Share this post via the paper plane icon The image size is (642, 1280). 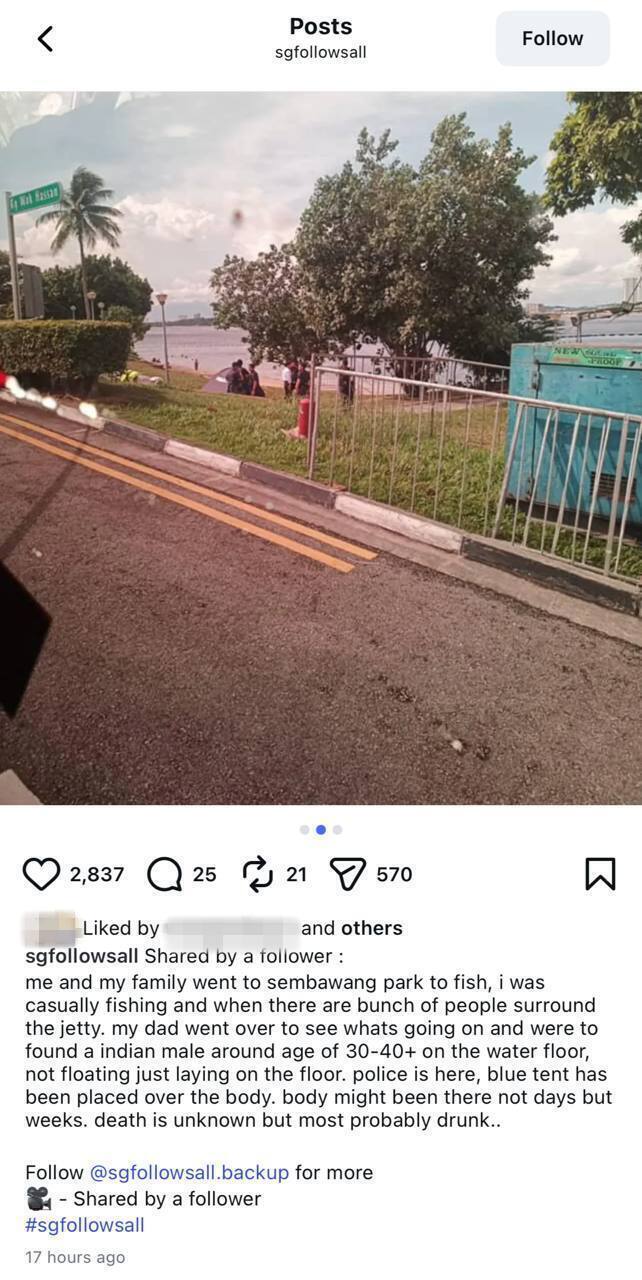[348, 874]
